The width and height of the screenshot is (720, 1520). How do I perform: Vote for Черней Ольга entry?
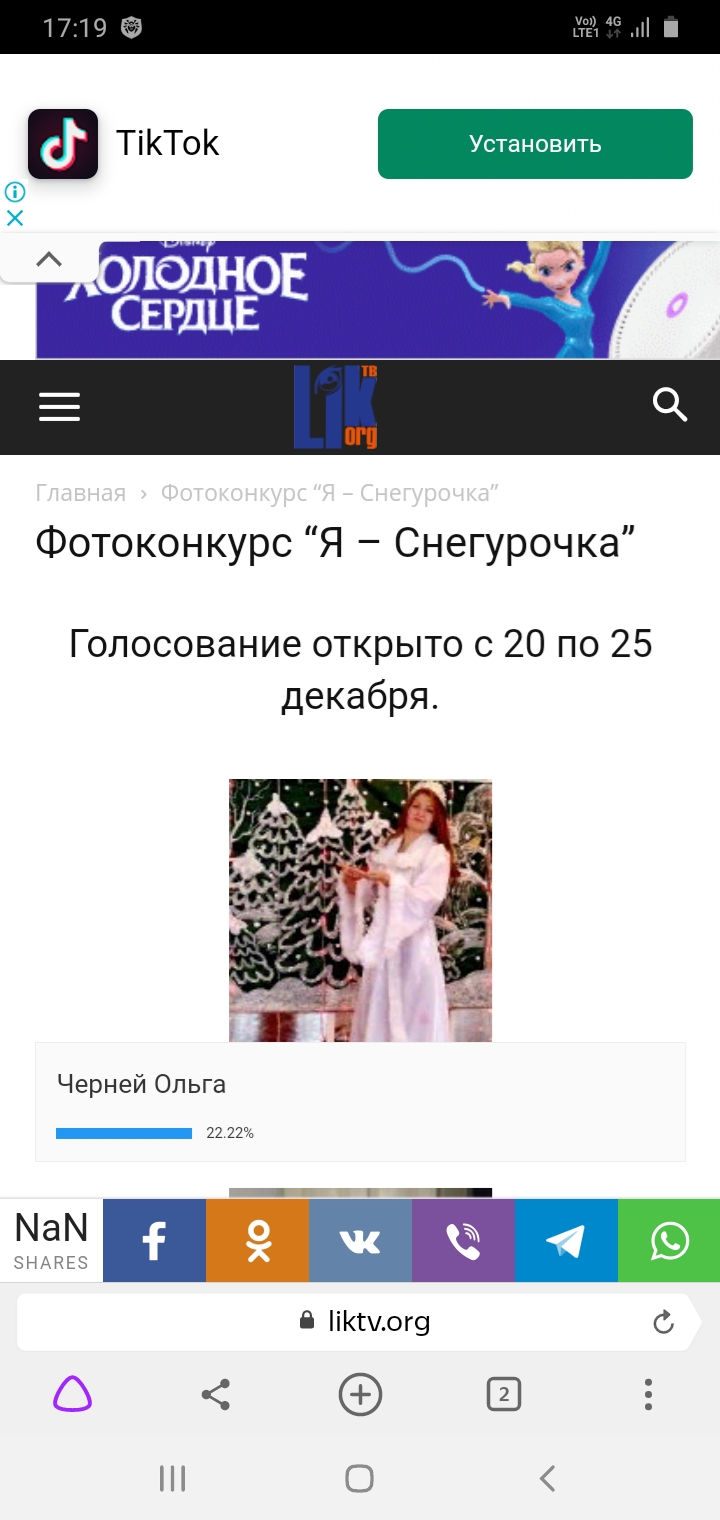(360, 1101)
